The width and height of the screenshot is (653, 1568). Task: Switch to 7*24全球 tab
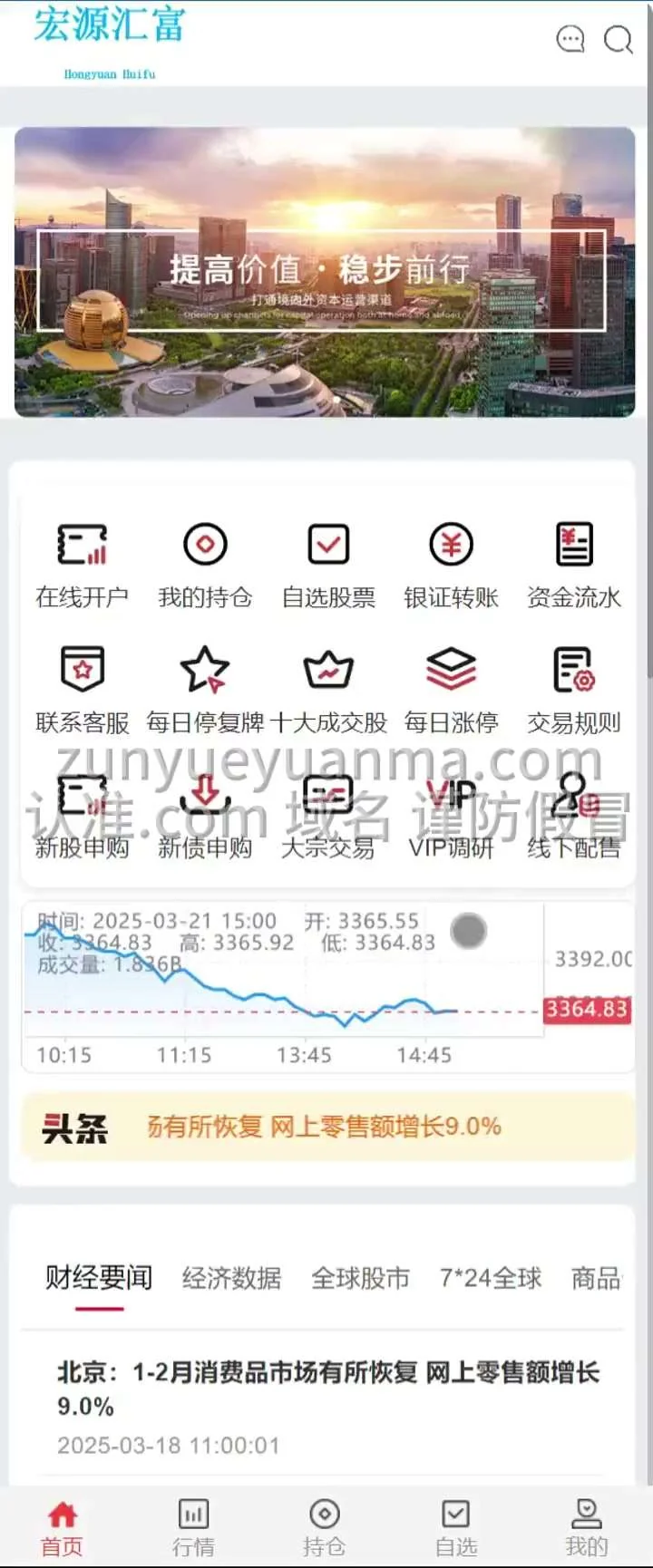click(490, 1278)
